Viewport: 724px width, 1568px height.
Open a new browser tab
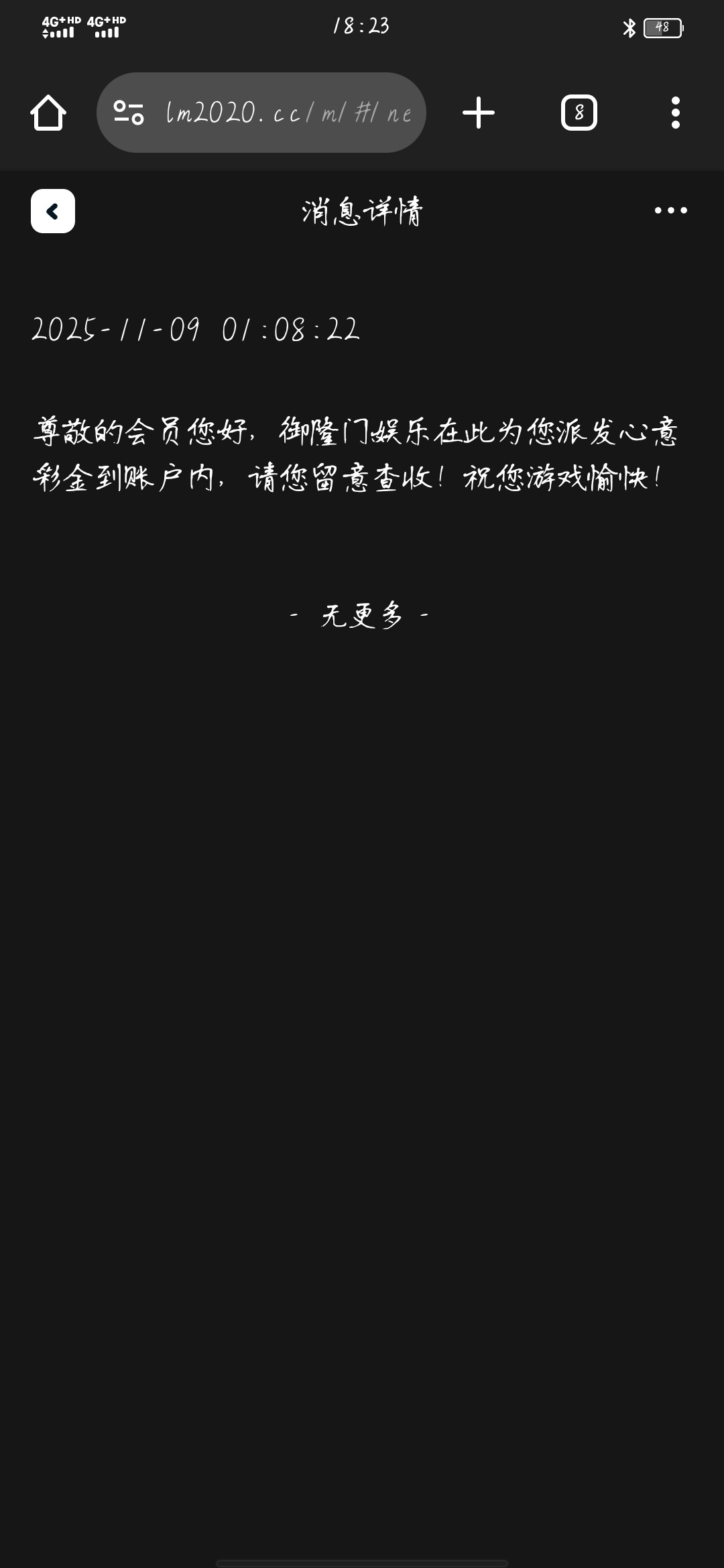[479, 113]
